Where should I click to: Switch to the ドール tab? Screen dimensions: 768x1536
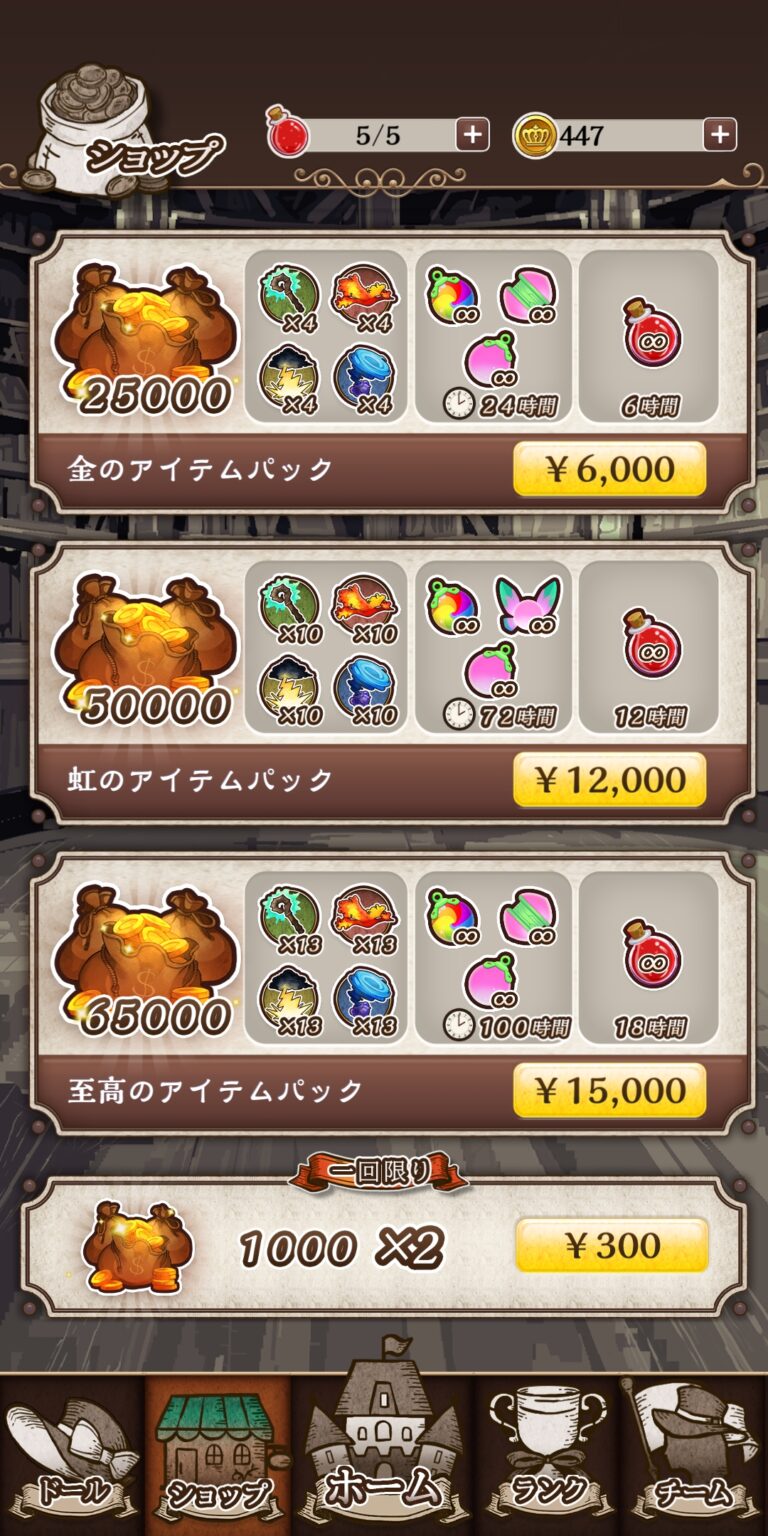[x=72, y=1460]
